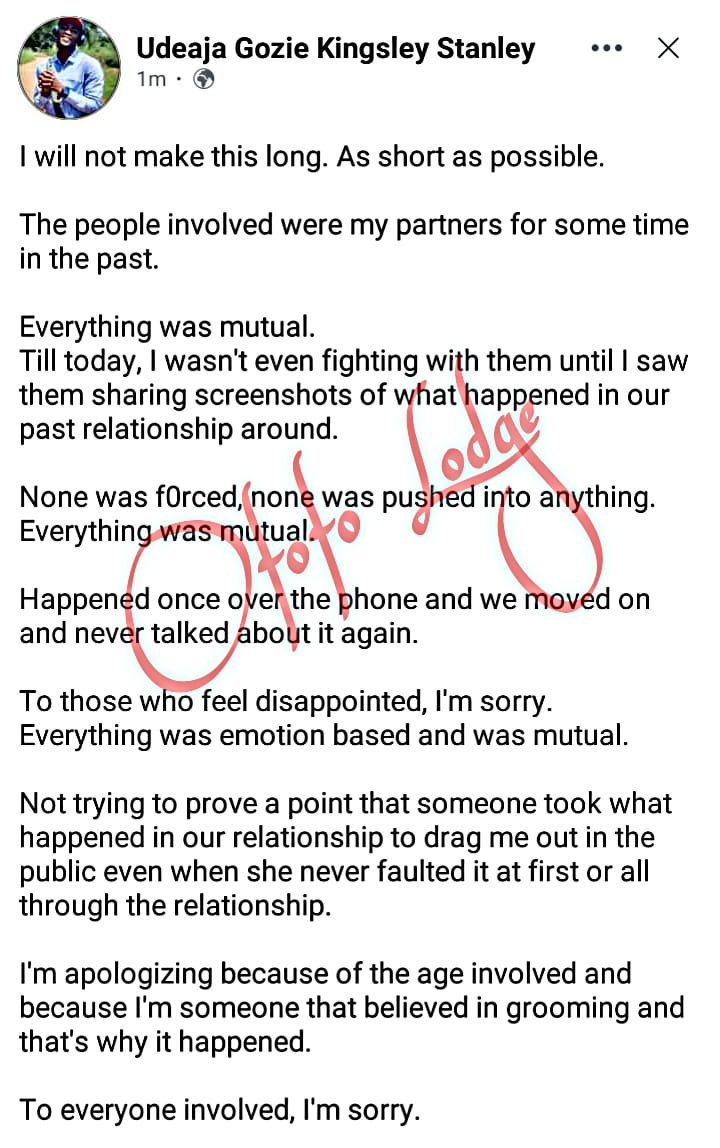View the author's profile picture
This screenshot has height=1148, width=720.
pos(69,67)
